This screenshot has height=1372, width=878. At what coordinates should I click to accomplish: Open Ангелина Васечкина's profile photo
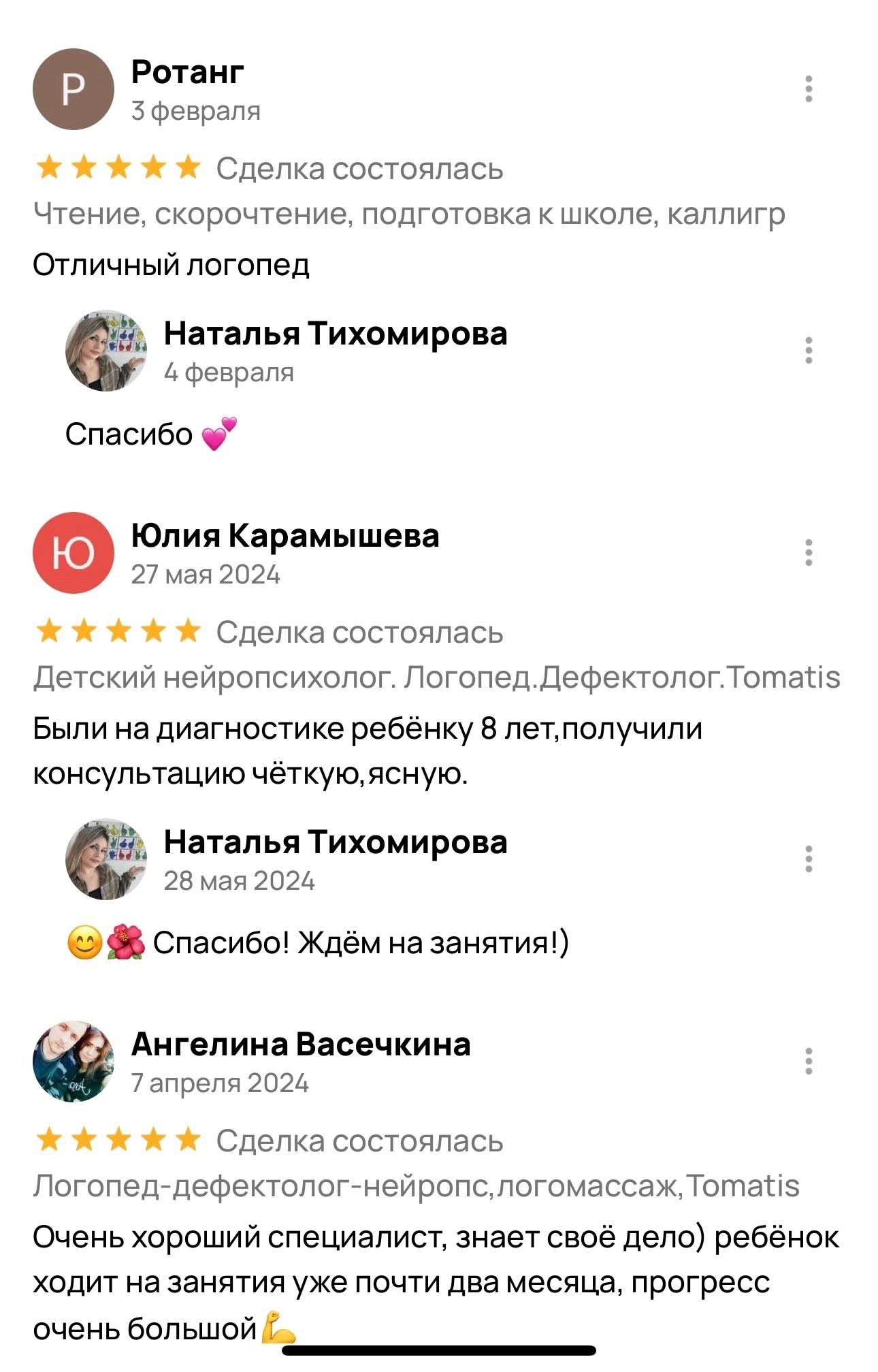tap(74, 1061)
